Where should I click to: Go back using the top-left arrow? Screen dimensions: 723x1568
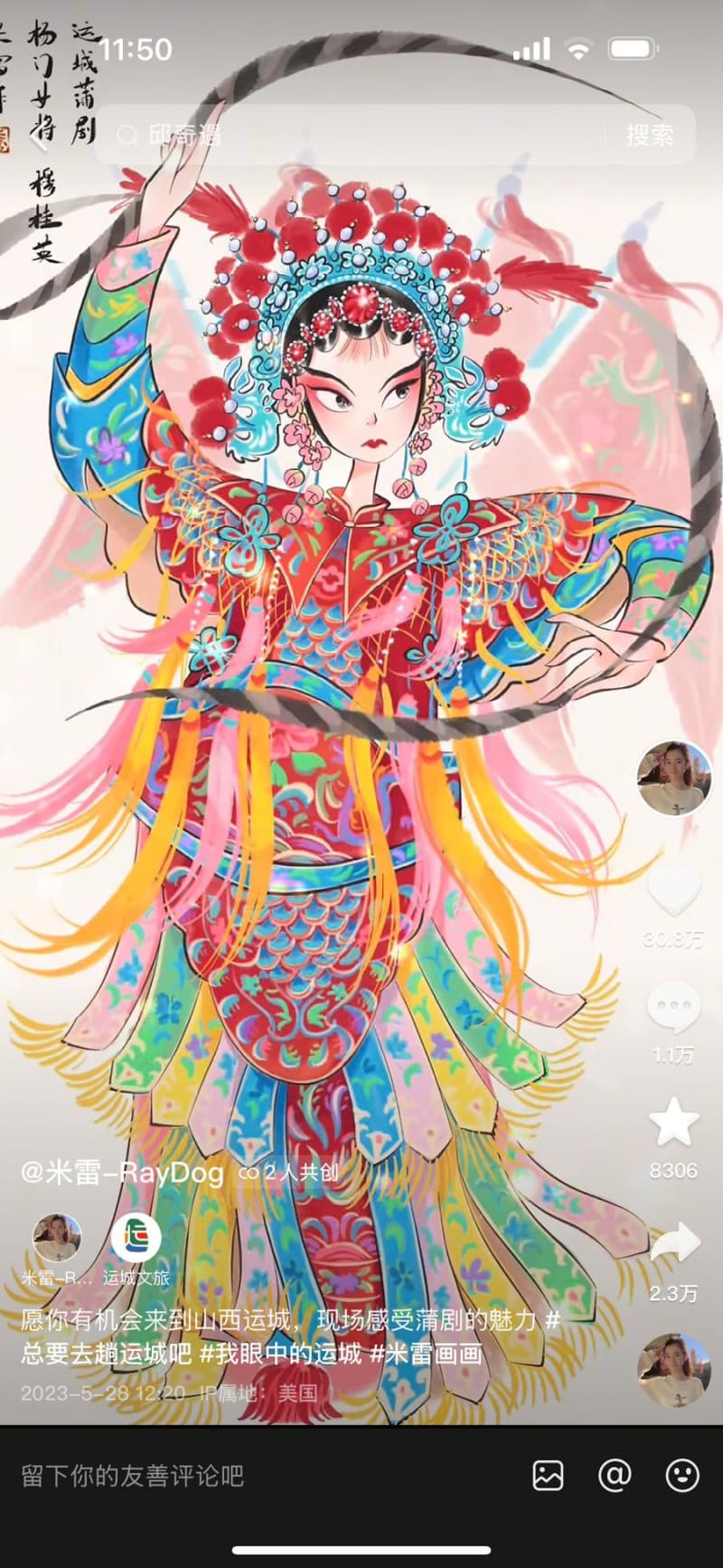(x=38, y=137)
